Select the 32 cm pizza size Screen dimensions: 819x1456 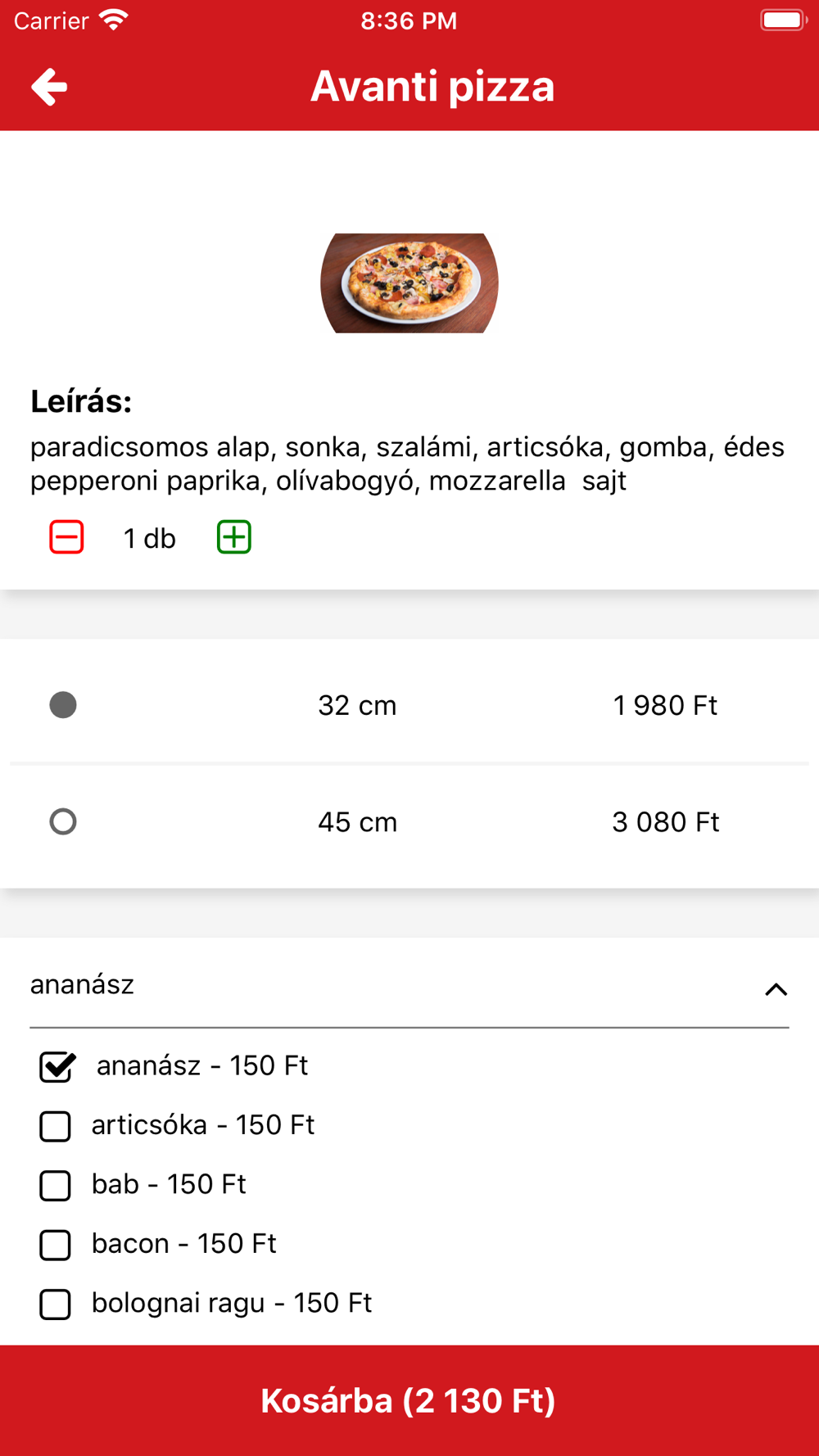[x=63, y=705]
